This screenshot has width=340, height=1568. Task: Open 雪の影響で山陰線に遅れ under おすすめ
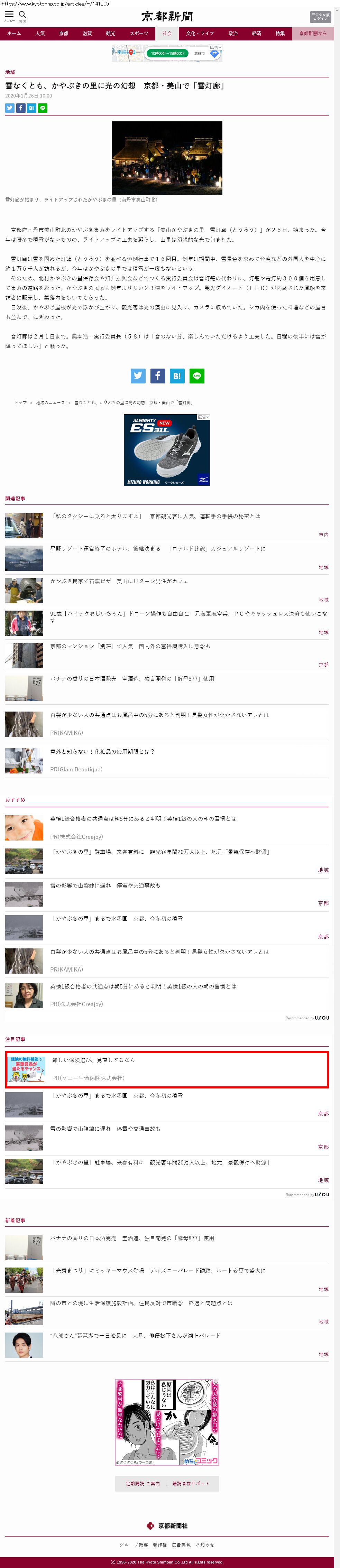coord(105,885)
